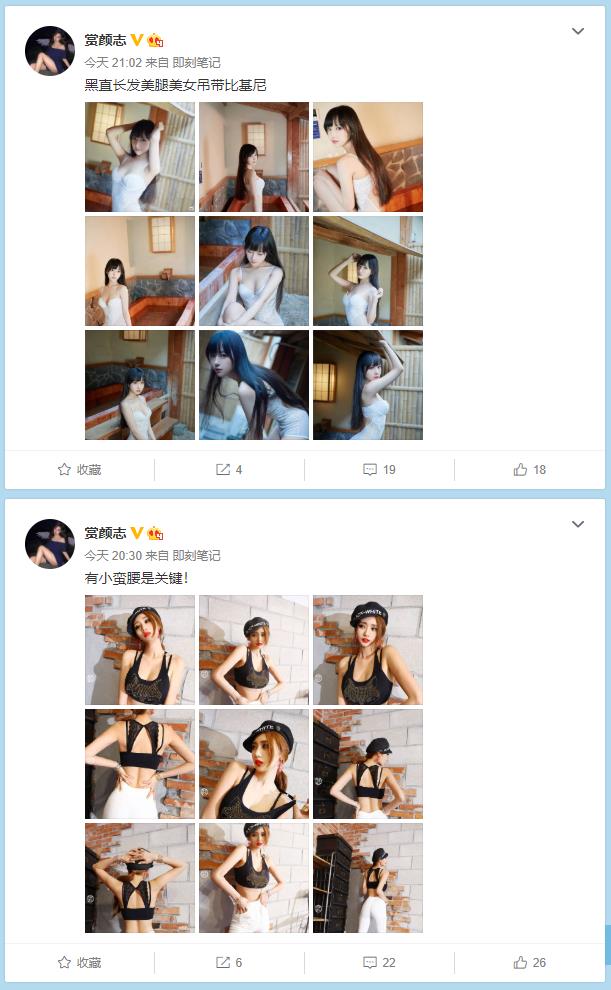The height and width of the screenshot is (990, 611).
Task: Open 即刻笔记 source link on the 21:02 post
Action: 197,62
